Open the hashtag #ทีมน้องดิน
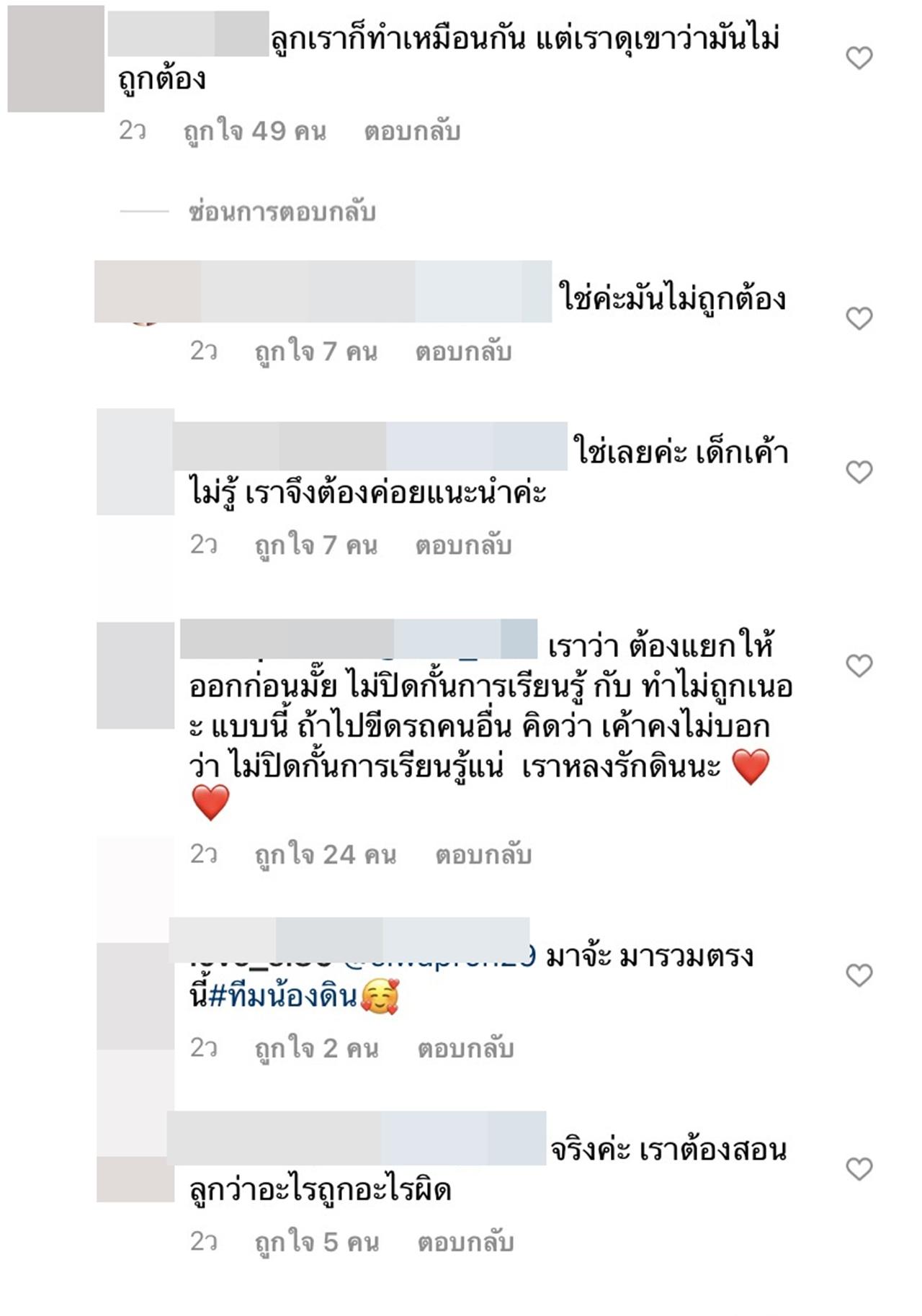The height and width of the screenshot is (1316, 922). point(283,997)
